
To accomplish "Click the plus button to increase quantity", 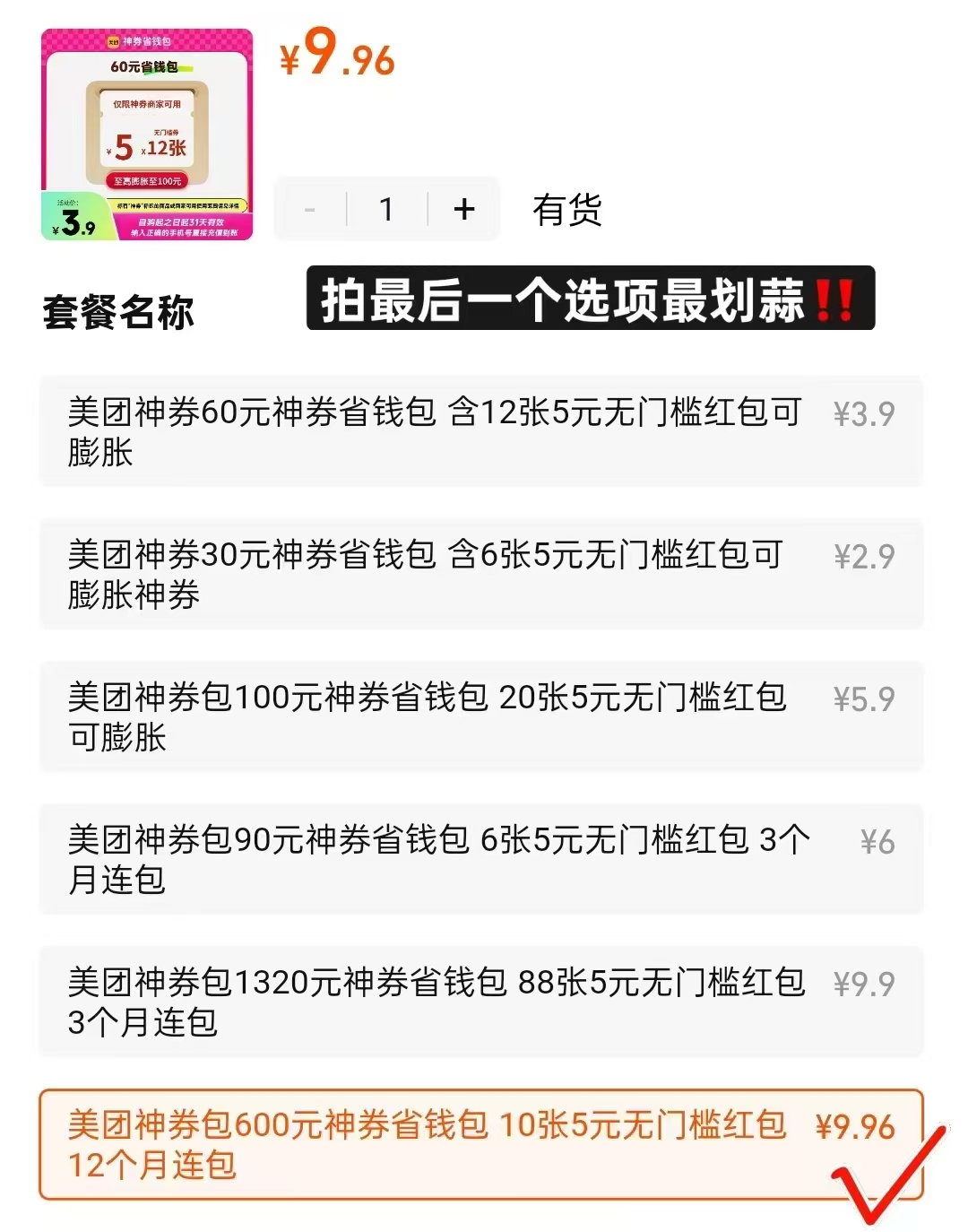I will point(462,209).
